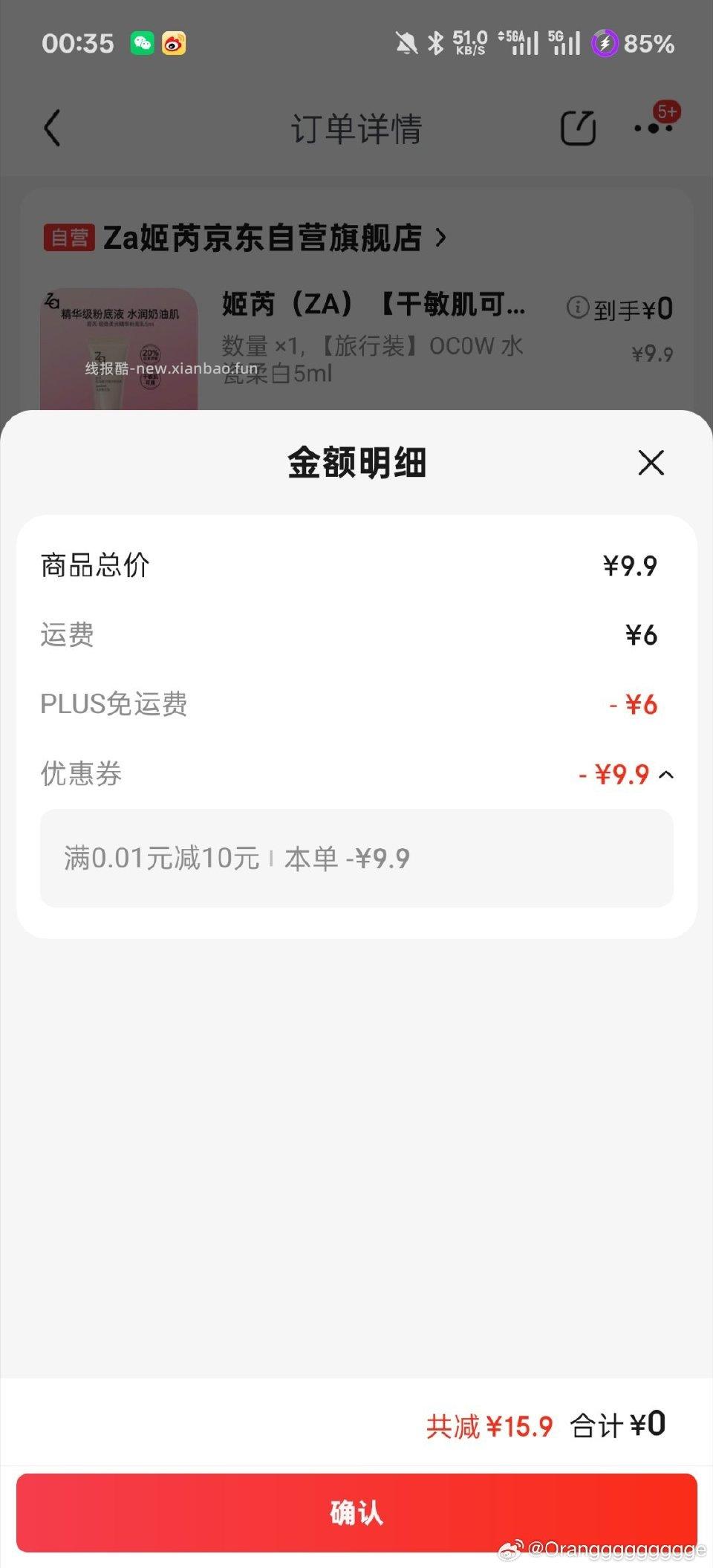
Task: Expand the Za姬芮京东自营旗舰店 store page
Action: [x=267, y=238]
